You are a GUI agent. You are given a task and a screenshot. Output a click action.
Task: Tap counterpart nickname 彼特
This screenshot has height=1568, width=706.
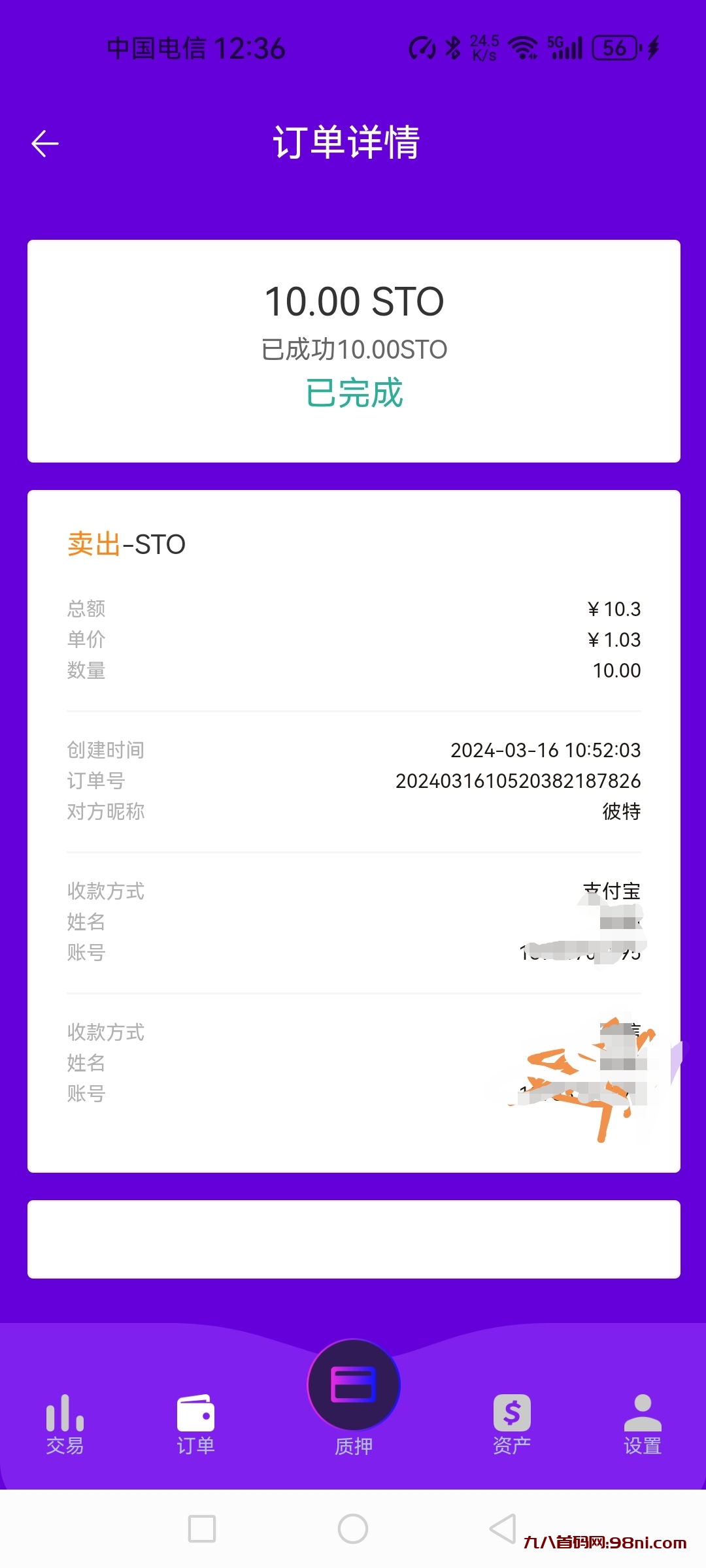(622, 811)
